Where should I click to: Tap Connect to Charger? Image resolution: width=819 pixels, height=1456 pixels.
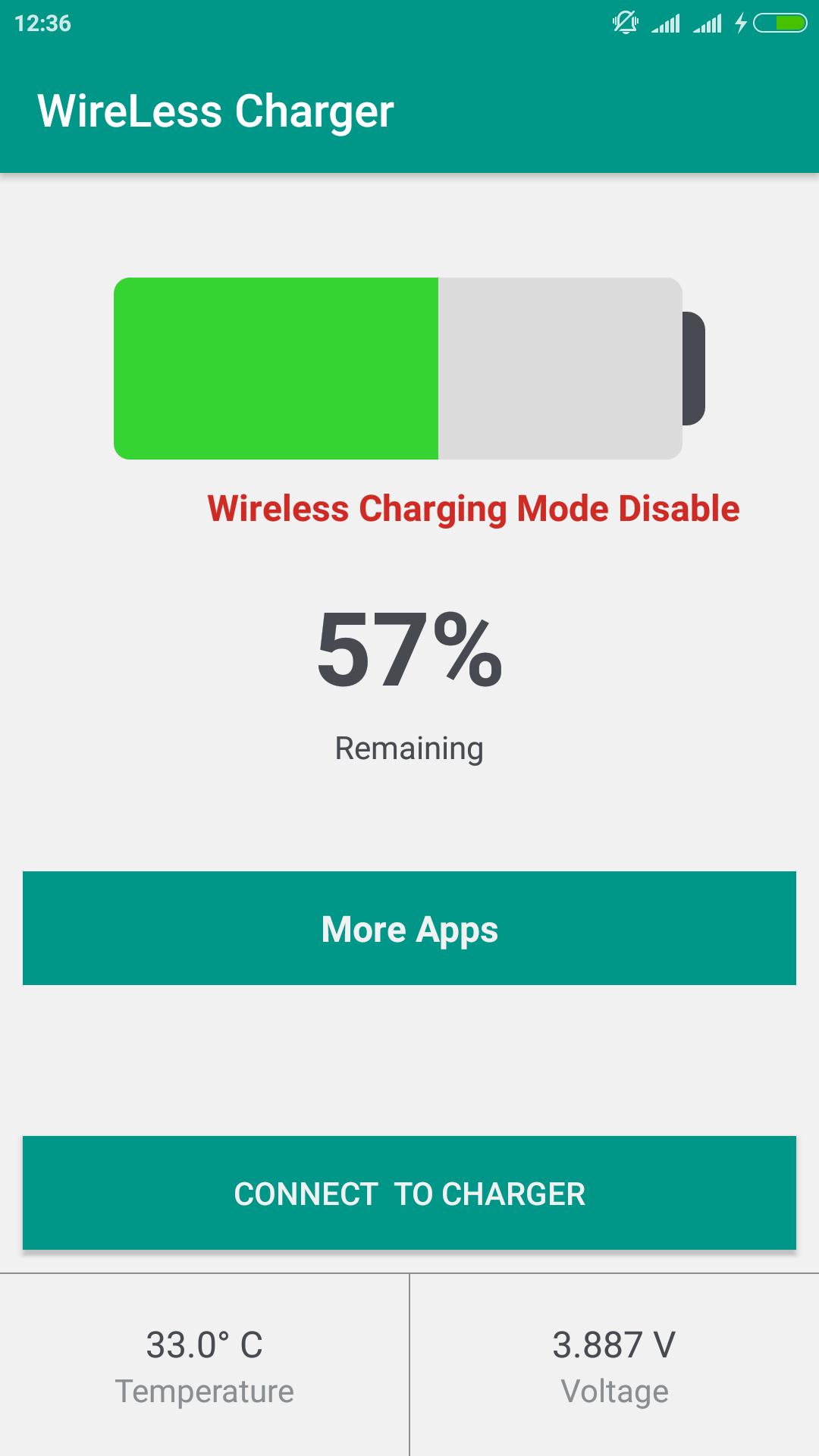coord(409,1193)
